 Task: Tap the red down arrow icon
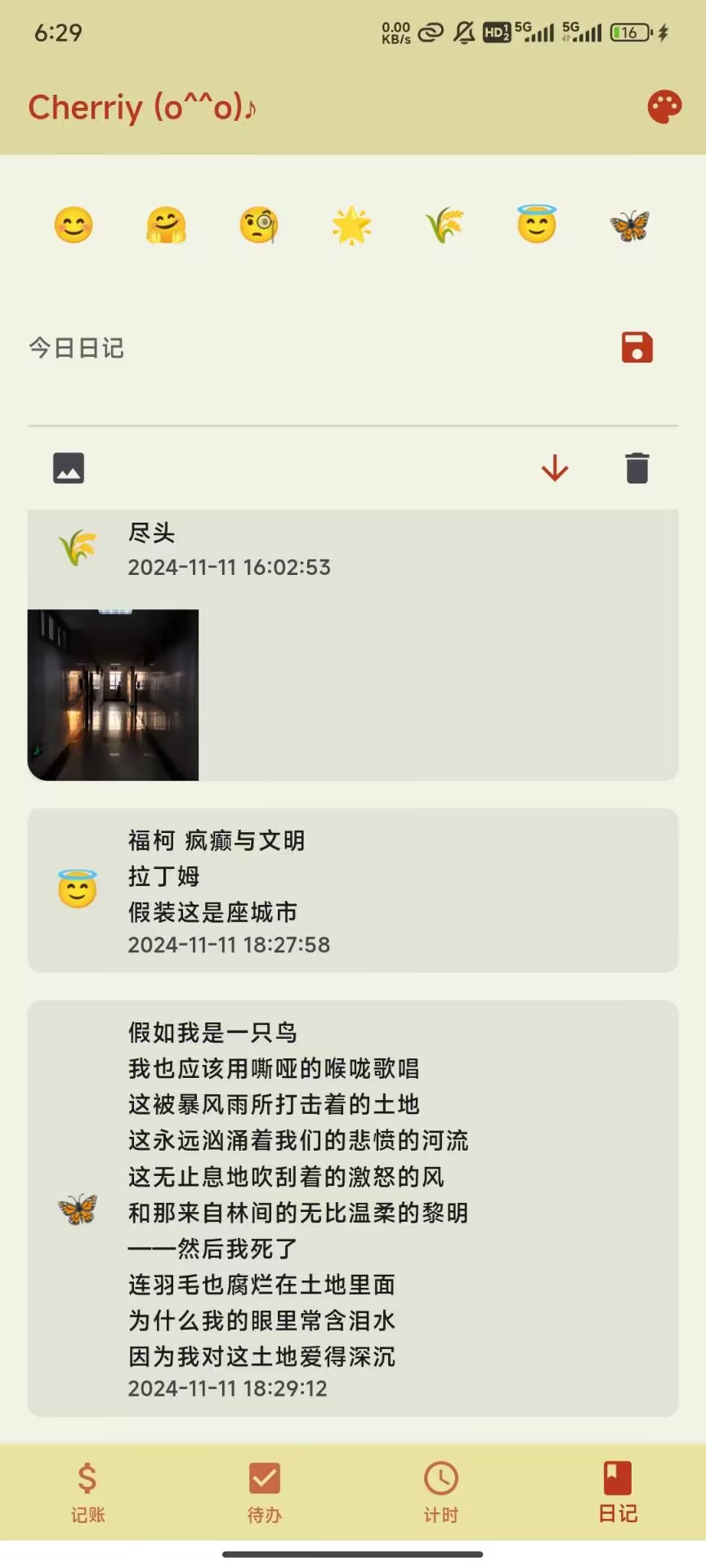(x=555, y=468)
